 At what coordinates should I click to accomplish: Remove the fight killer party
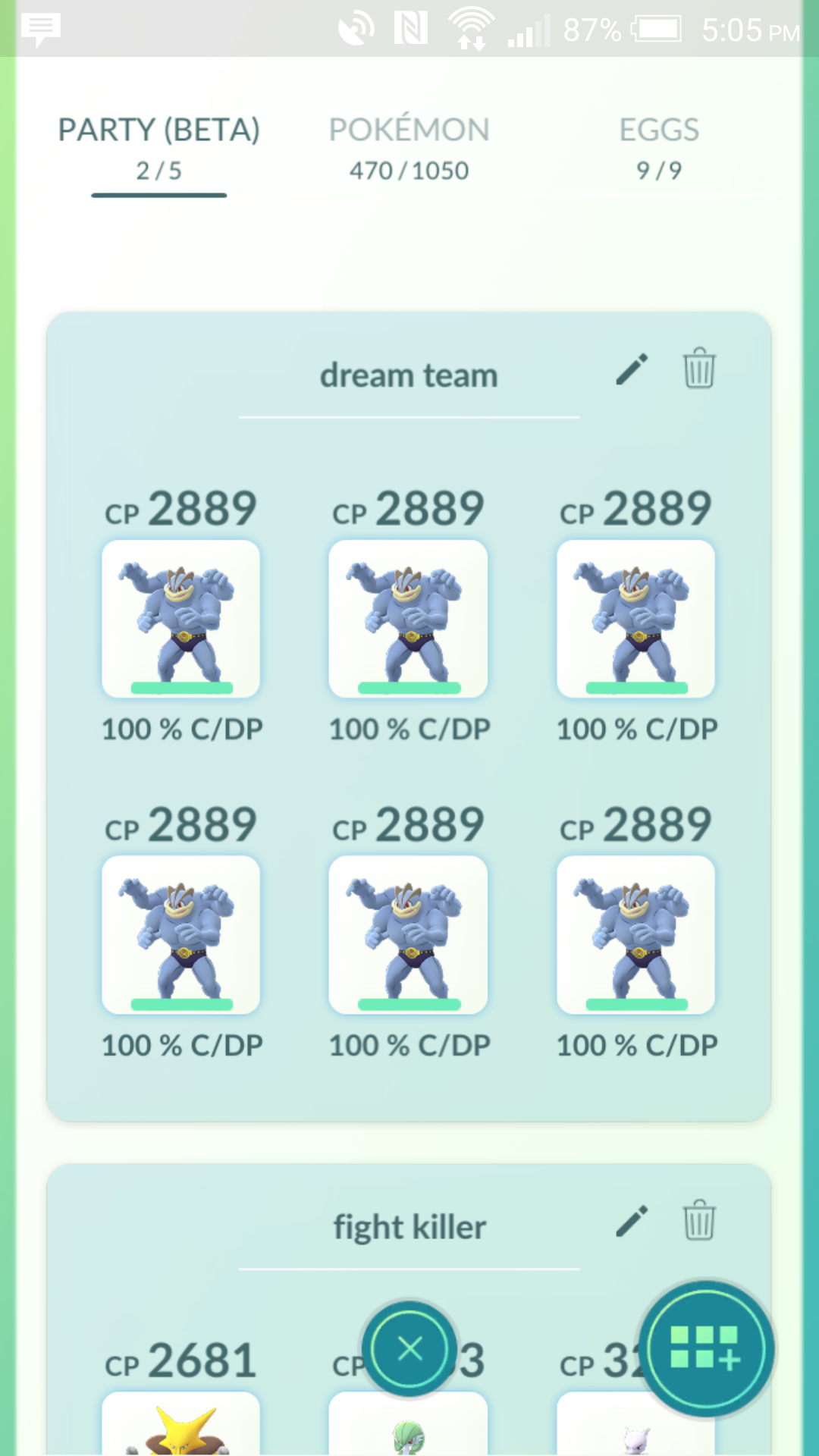click(x=699, y=1219)
